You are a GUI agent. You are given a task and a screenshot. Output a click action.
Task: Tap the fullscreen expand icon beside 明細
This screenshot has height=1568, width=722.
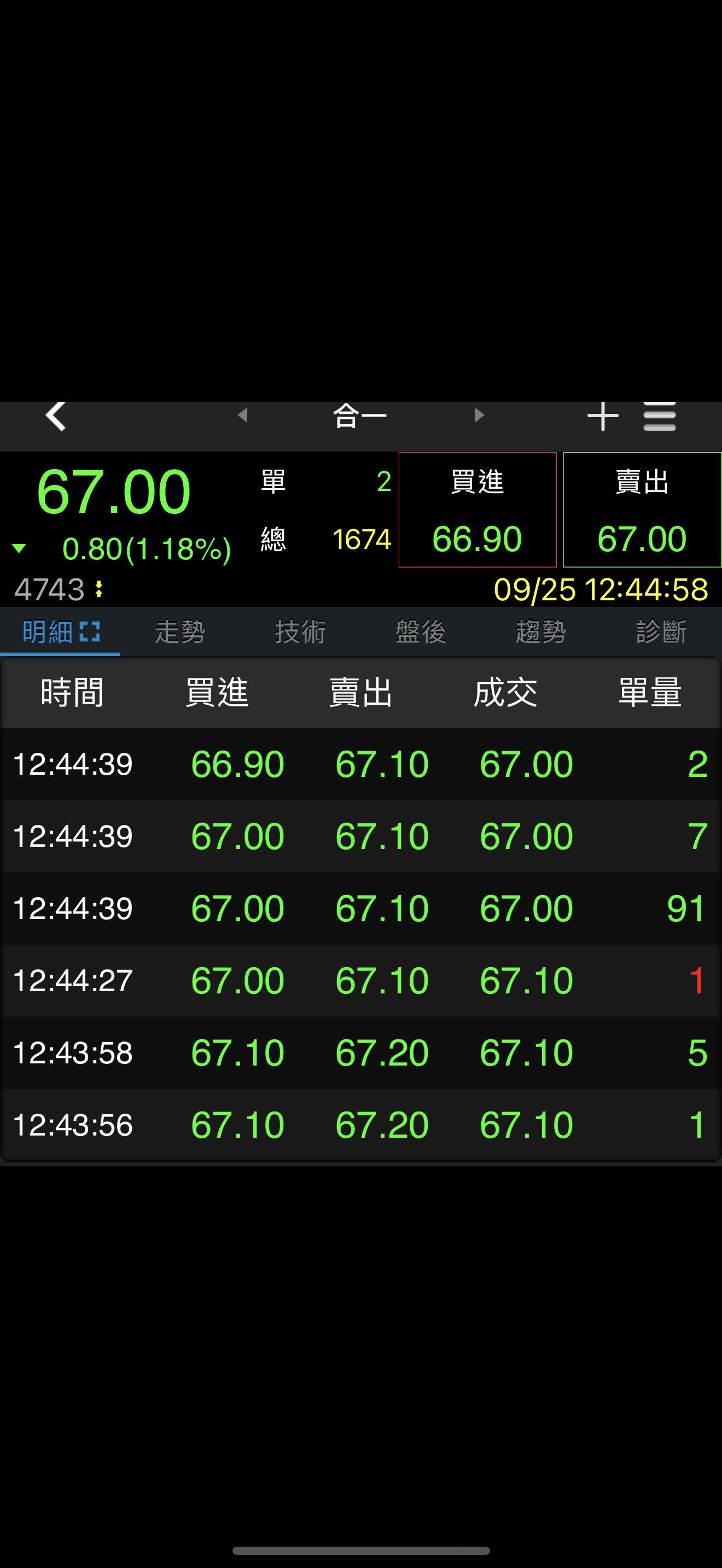tap(90, 631)
